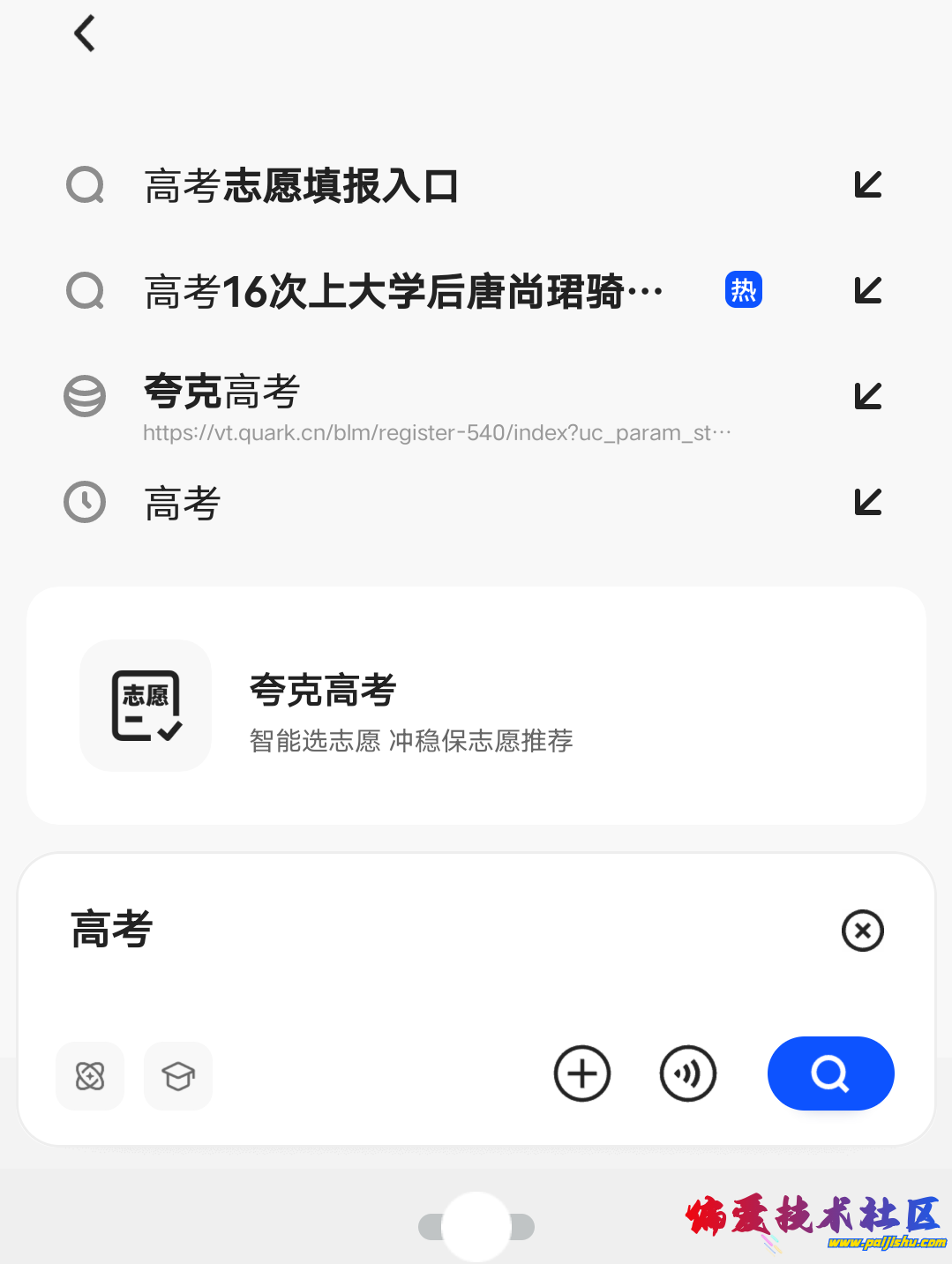Screen dimensions: 952x1264
Task: Tap the plus button to add content
Action: point(582,1073)
